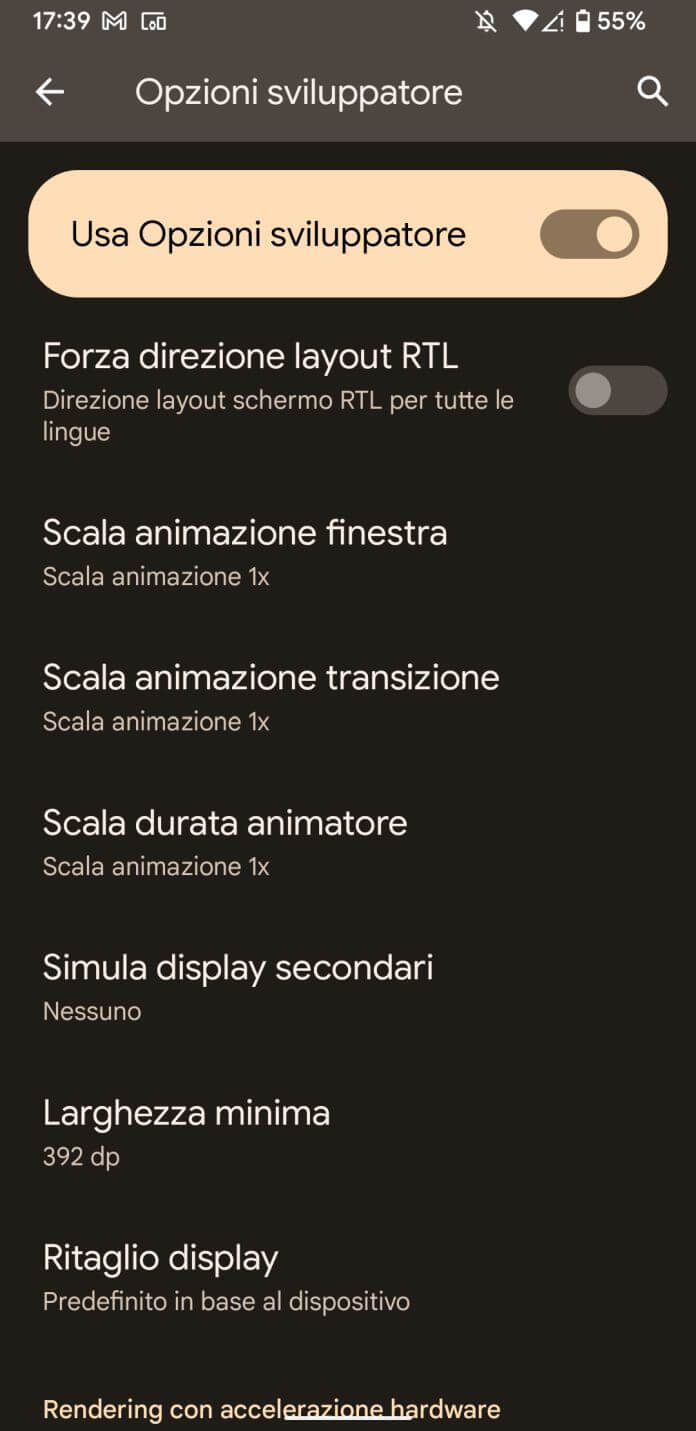
Task: Open Scala durata animatore setting
Action: pos(348,842)
